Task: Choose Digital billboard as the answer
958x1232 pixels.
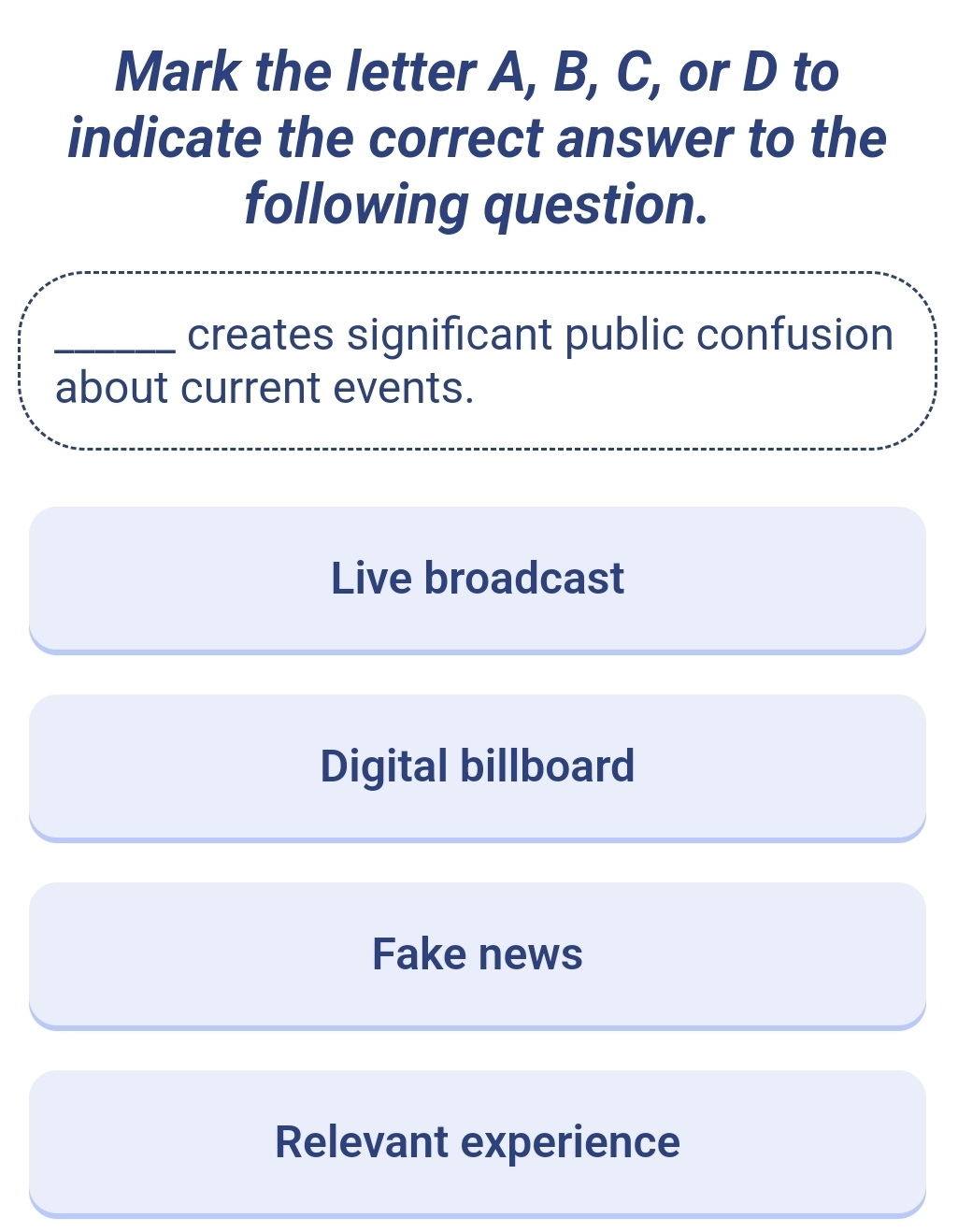Action: click(x=478, y=766)
